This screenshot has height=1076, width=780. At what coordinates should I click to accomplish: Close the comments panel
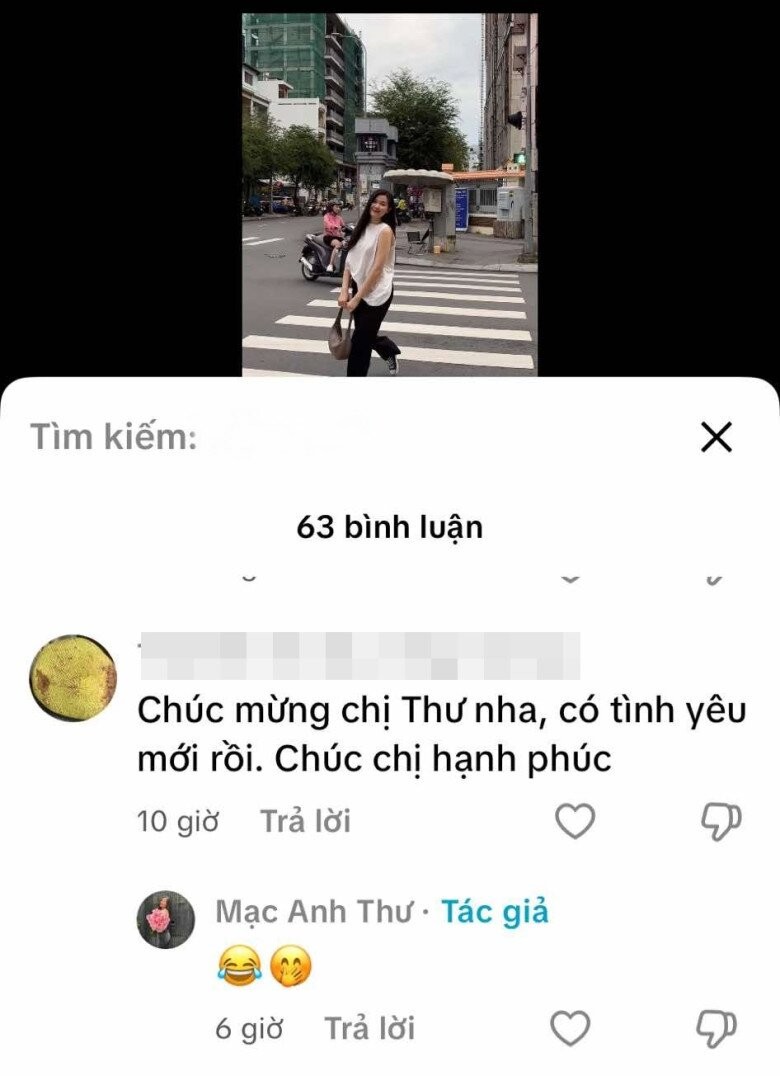click(716, 437)
